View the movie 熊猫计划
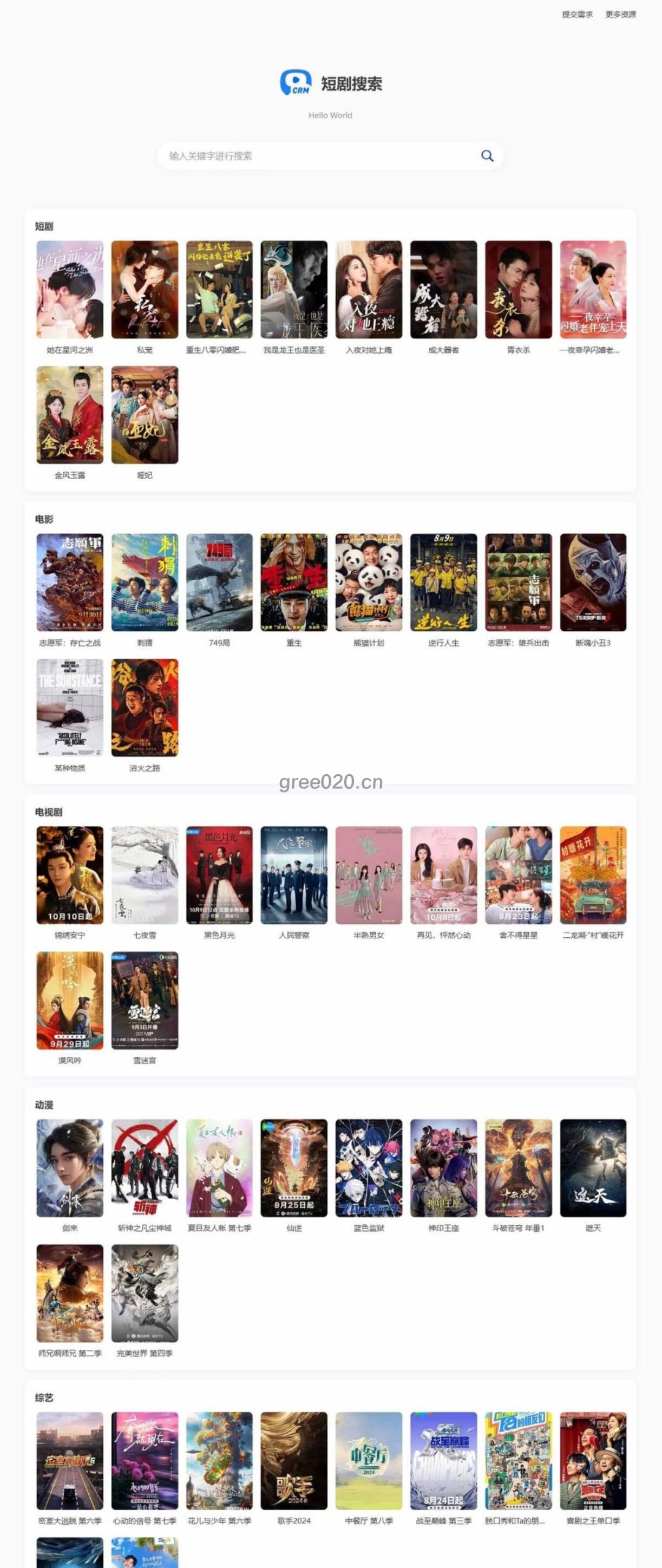 pos(369,583)
